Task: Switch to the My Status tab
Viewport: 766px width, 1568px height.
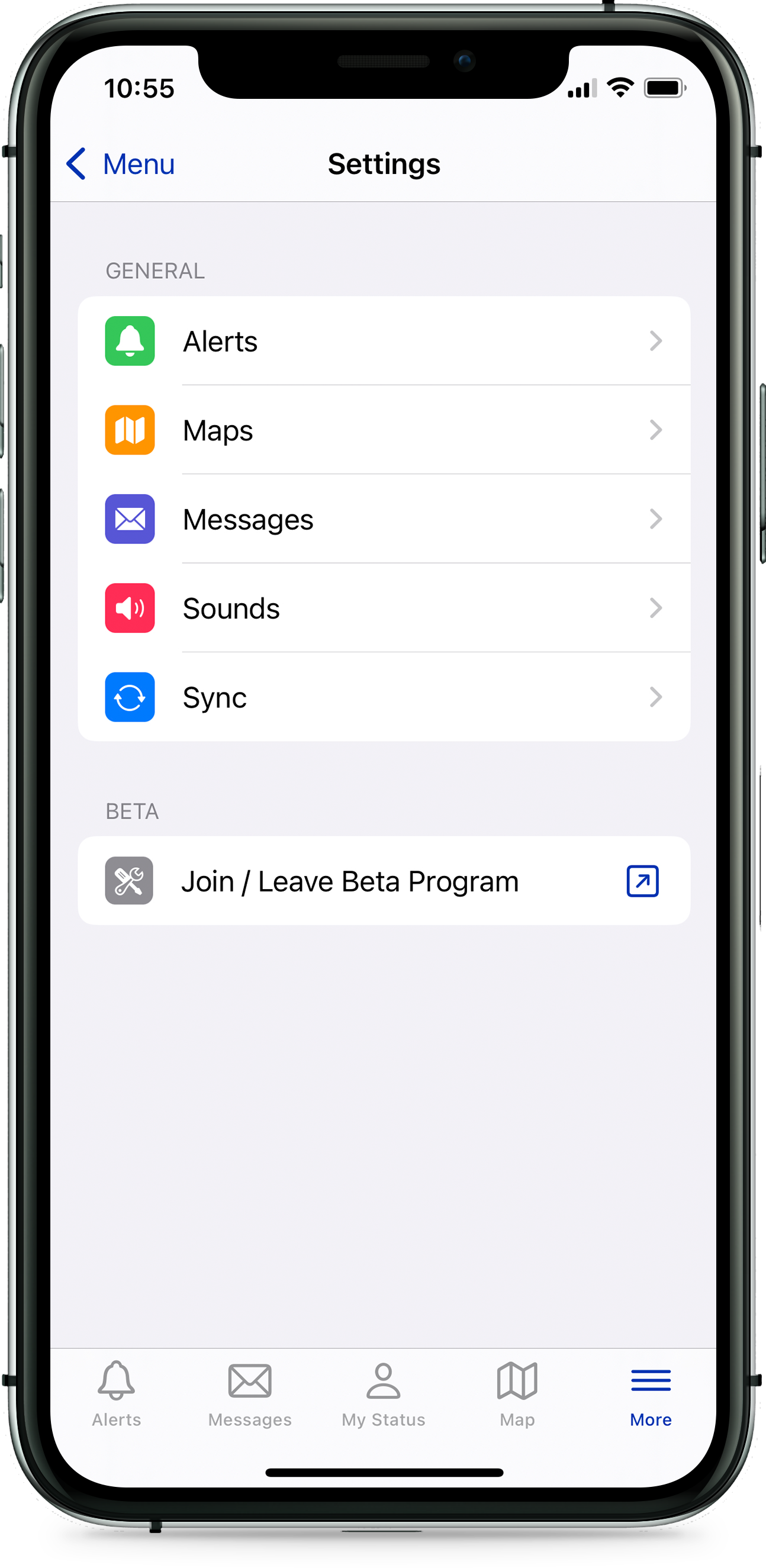Action: pos(384,1394)
